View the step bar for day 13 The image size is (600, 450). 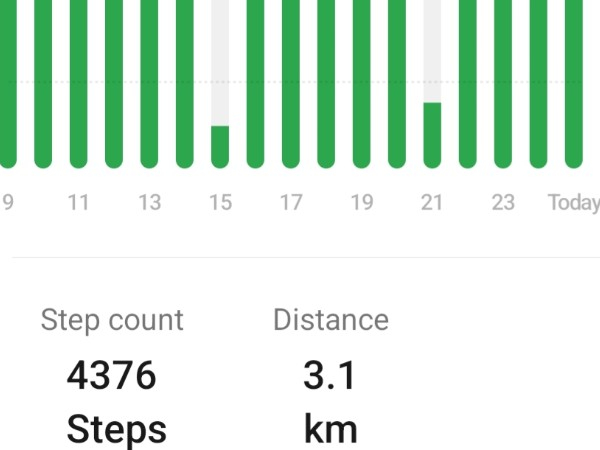click(149, 84)
